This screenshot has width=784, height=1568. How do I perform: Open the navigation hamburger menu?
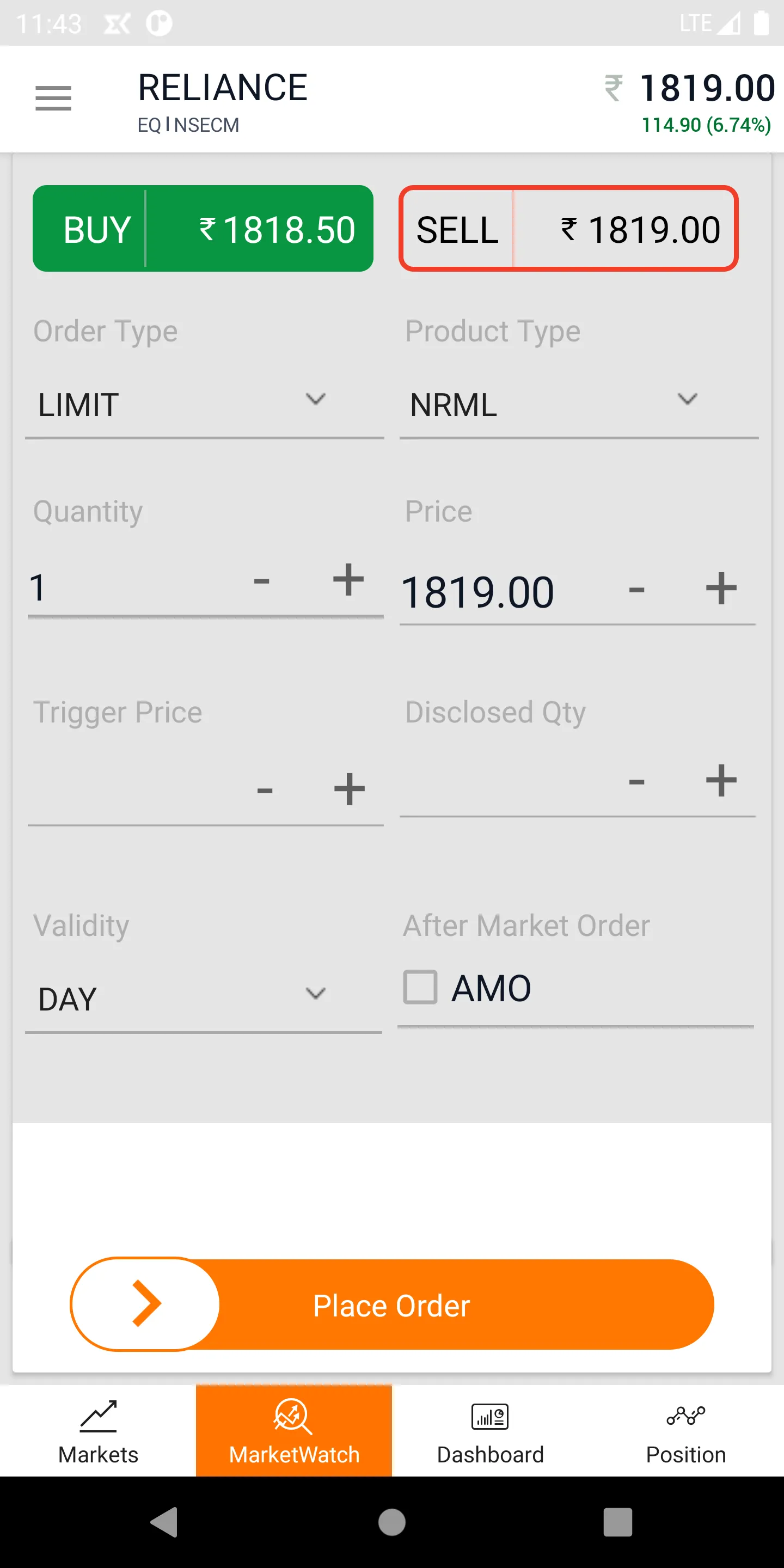tap(53, 99)
